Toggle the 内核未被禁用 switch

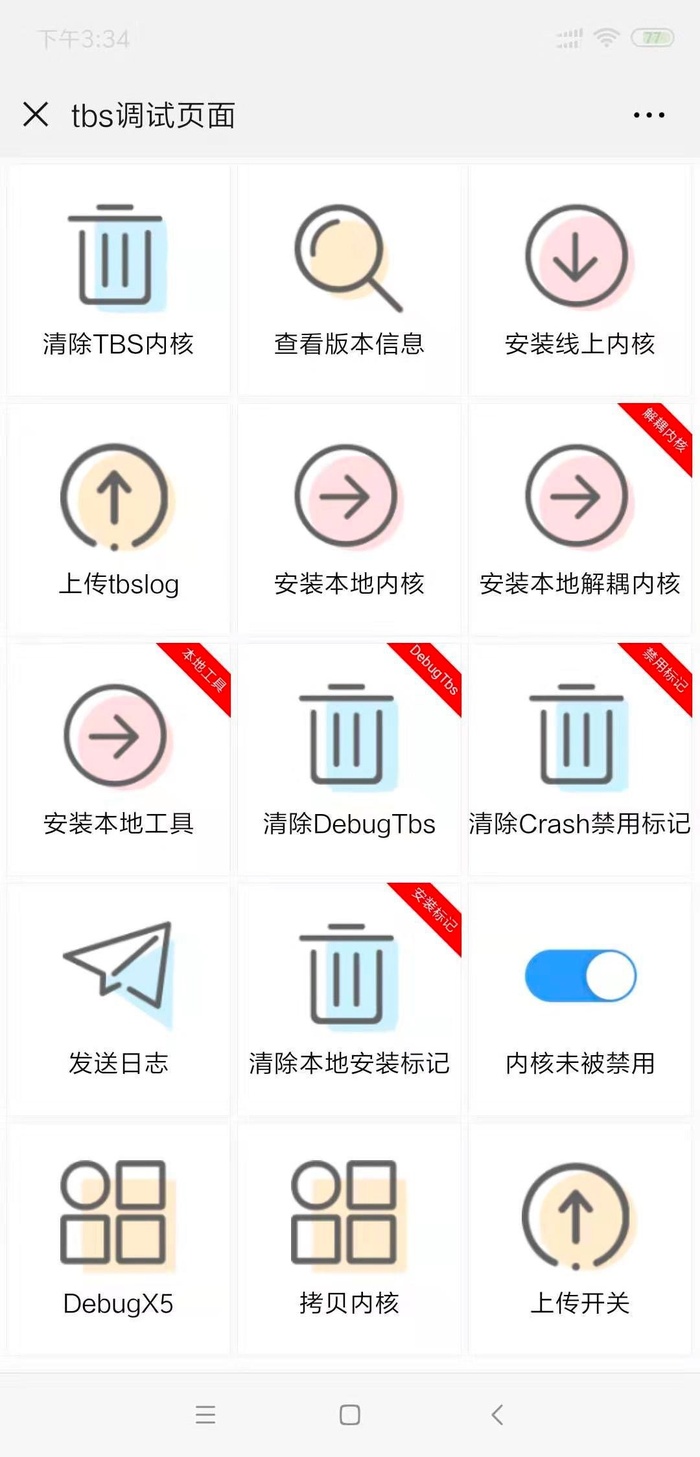click(x=580, y=976)
